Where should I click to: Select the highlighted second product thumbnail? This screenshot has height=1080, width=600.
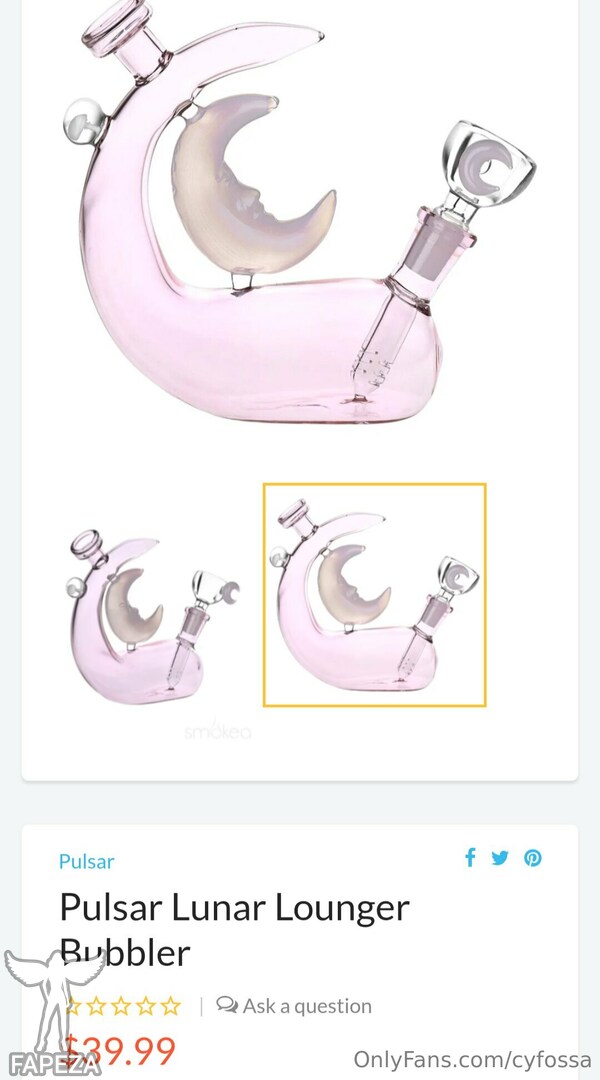375,595
